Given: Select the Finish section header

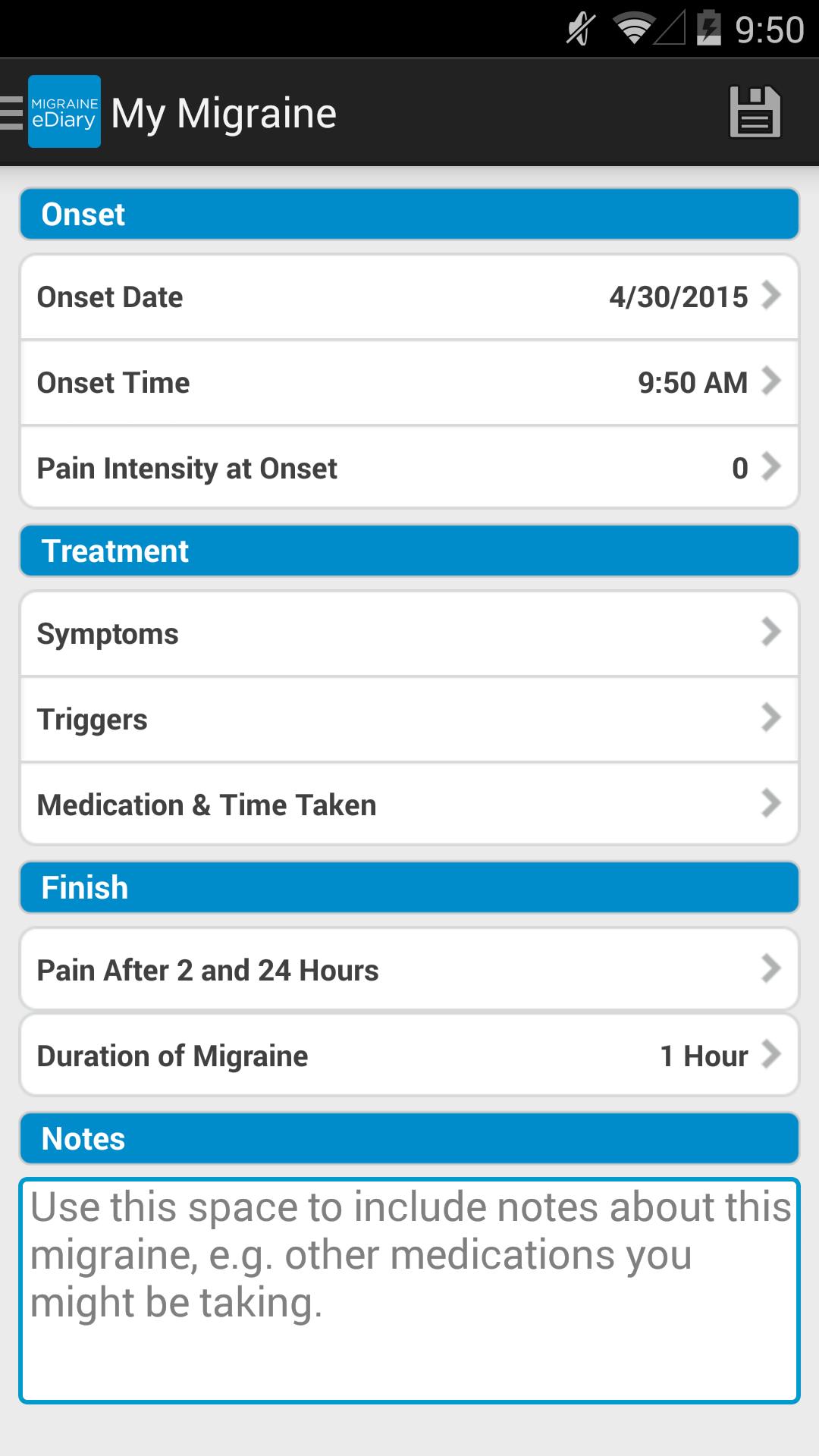Looking at the screenshot, I should tap(409, 886).
